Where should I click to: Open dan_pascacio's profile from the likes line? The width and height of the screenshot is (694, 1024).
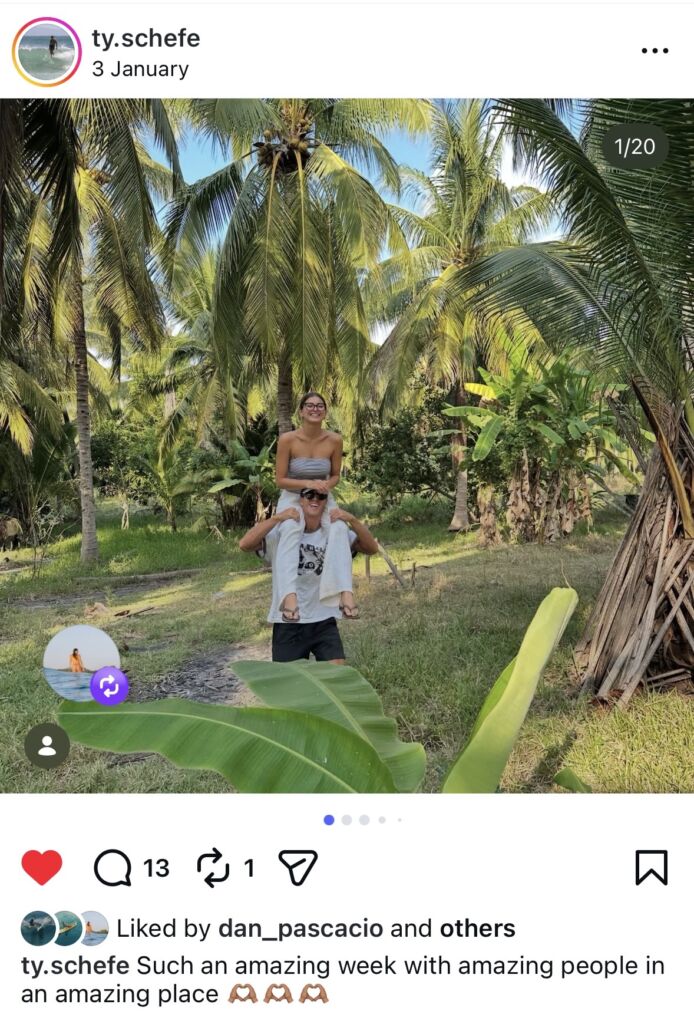click(x=300, y=928)
